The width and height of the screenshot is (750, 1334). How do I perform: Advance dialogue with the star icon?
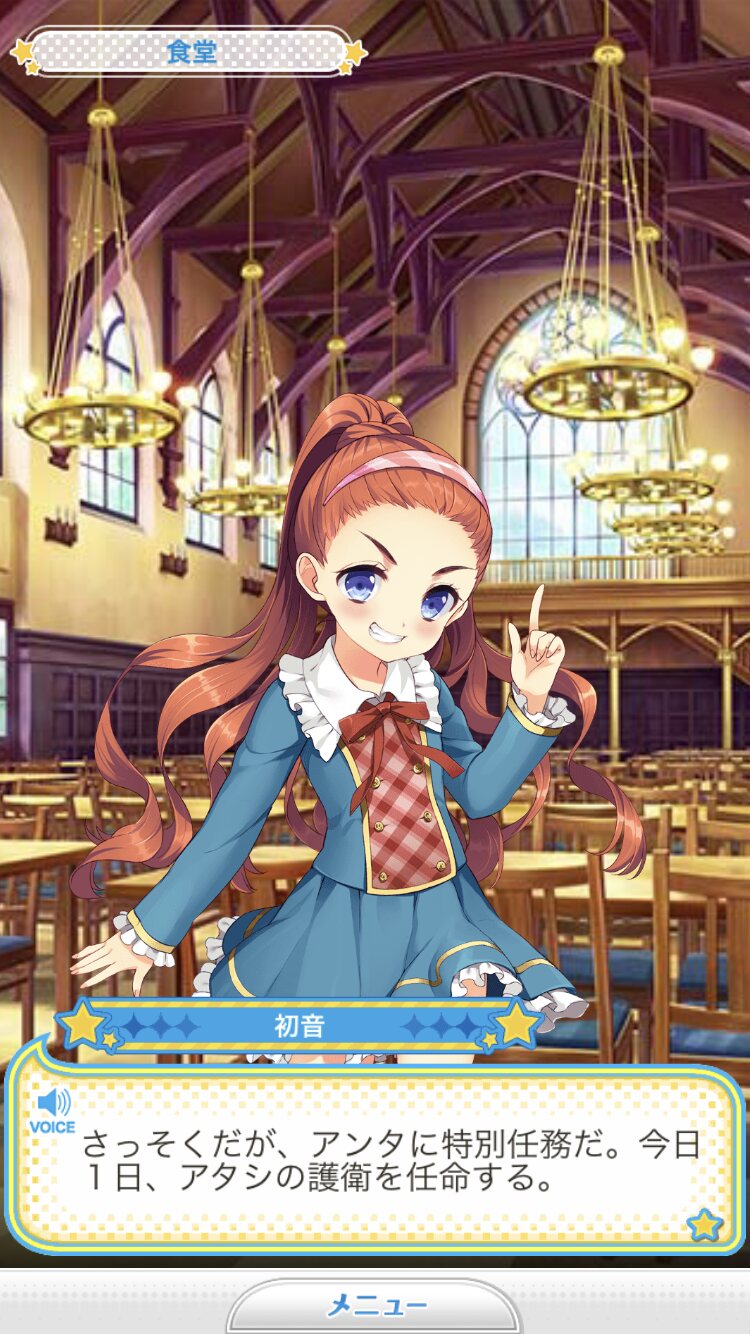[705, 1223]
